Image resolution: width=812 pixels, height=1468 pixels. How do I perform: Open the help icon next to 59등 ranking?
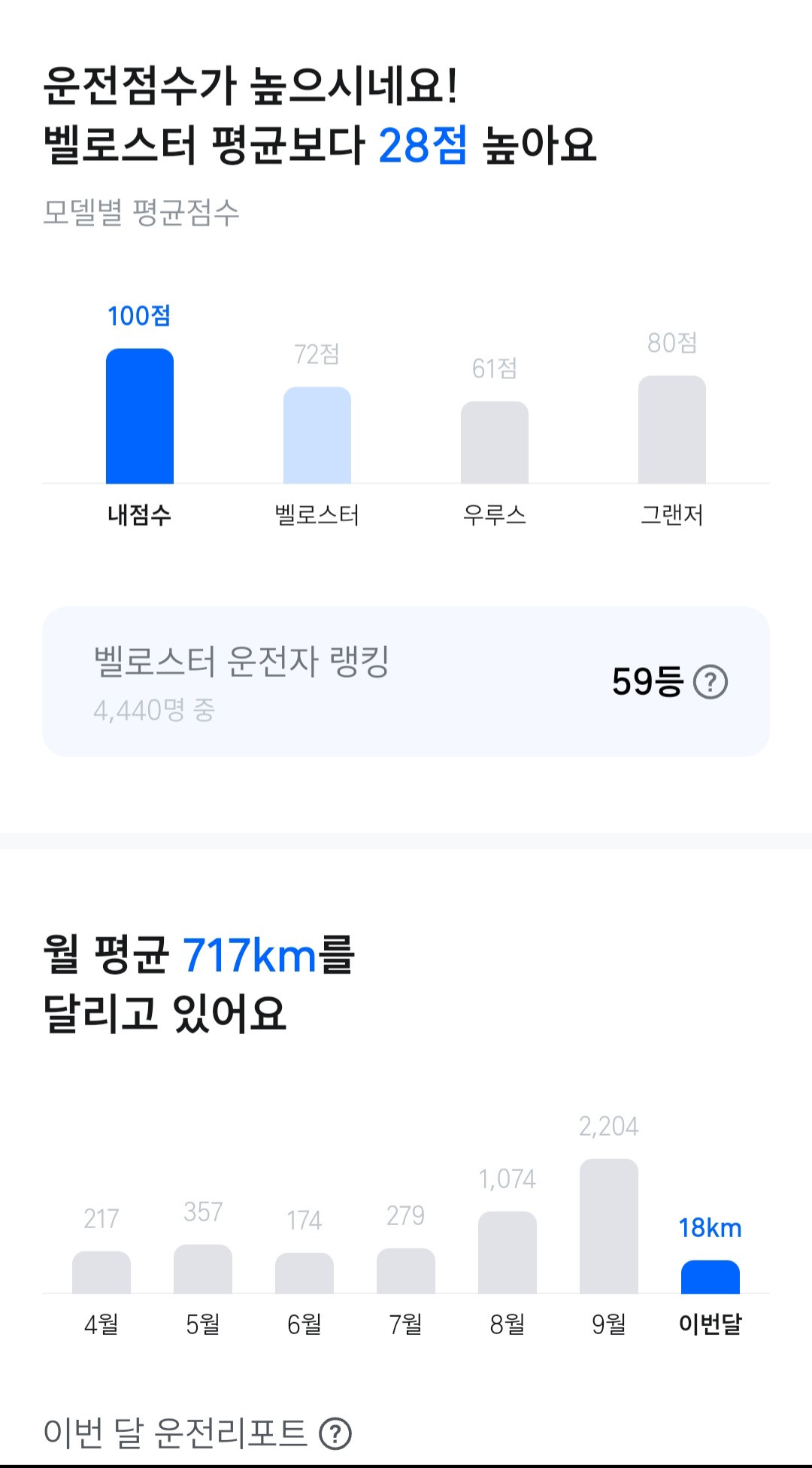click(x=710, y=682)
